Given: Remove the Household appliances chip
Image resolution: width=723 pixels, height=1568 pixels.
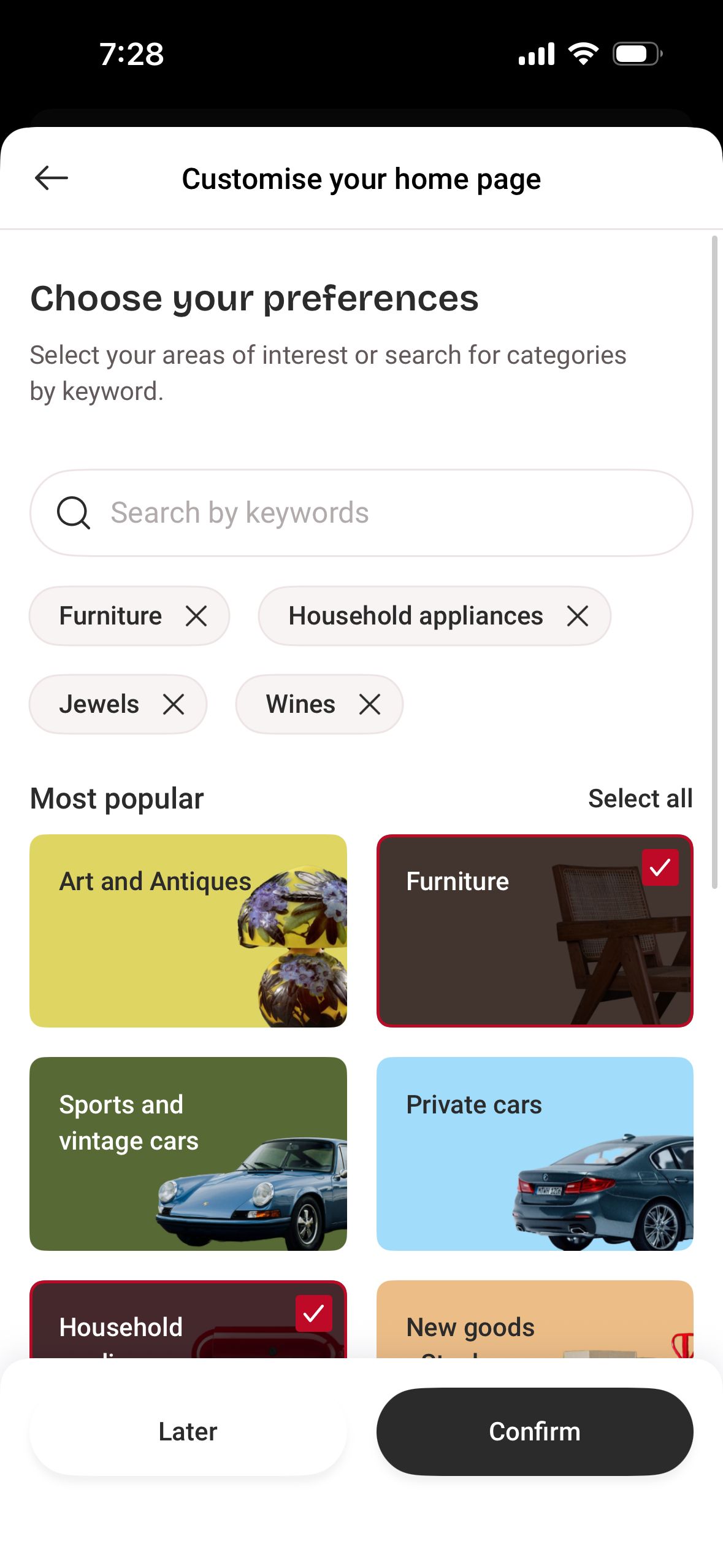Looking at the screenshot, I should click(577, 616).
